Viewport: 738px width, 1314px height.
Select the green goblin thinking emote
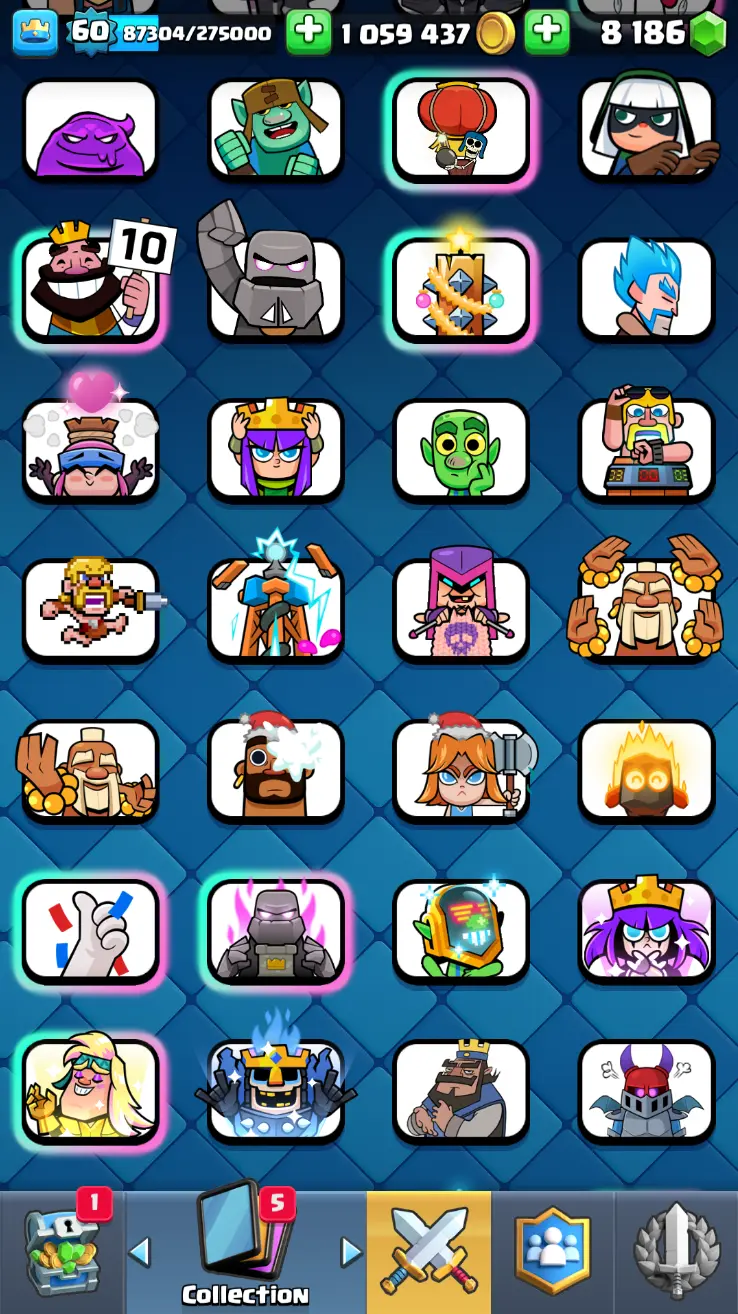click(x=461, y=449)
